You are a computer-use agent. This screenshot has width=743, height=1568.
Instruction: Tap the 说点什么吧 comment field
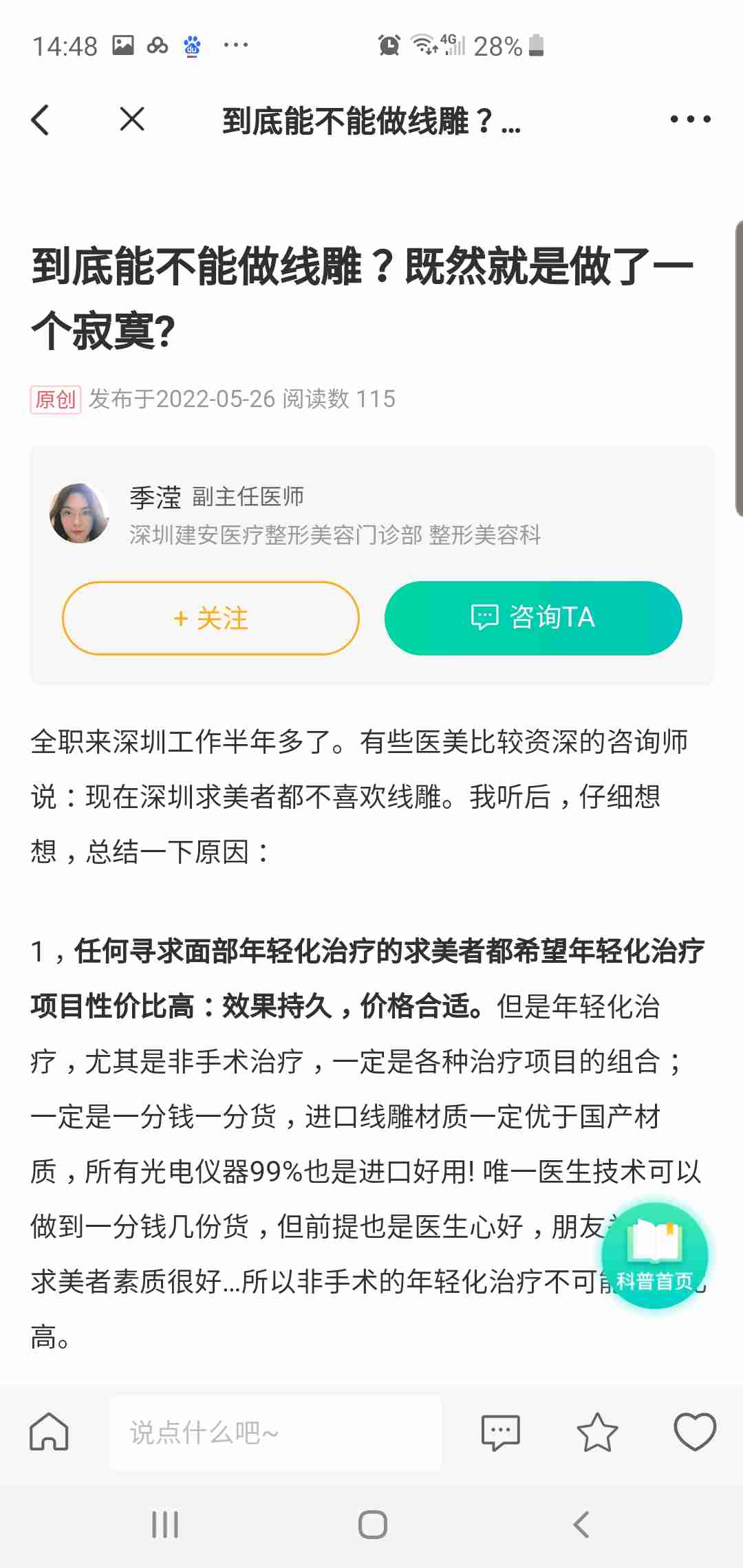(275, 1433)
